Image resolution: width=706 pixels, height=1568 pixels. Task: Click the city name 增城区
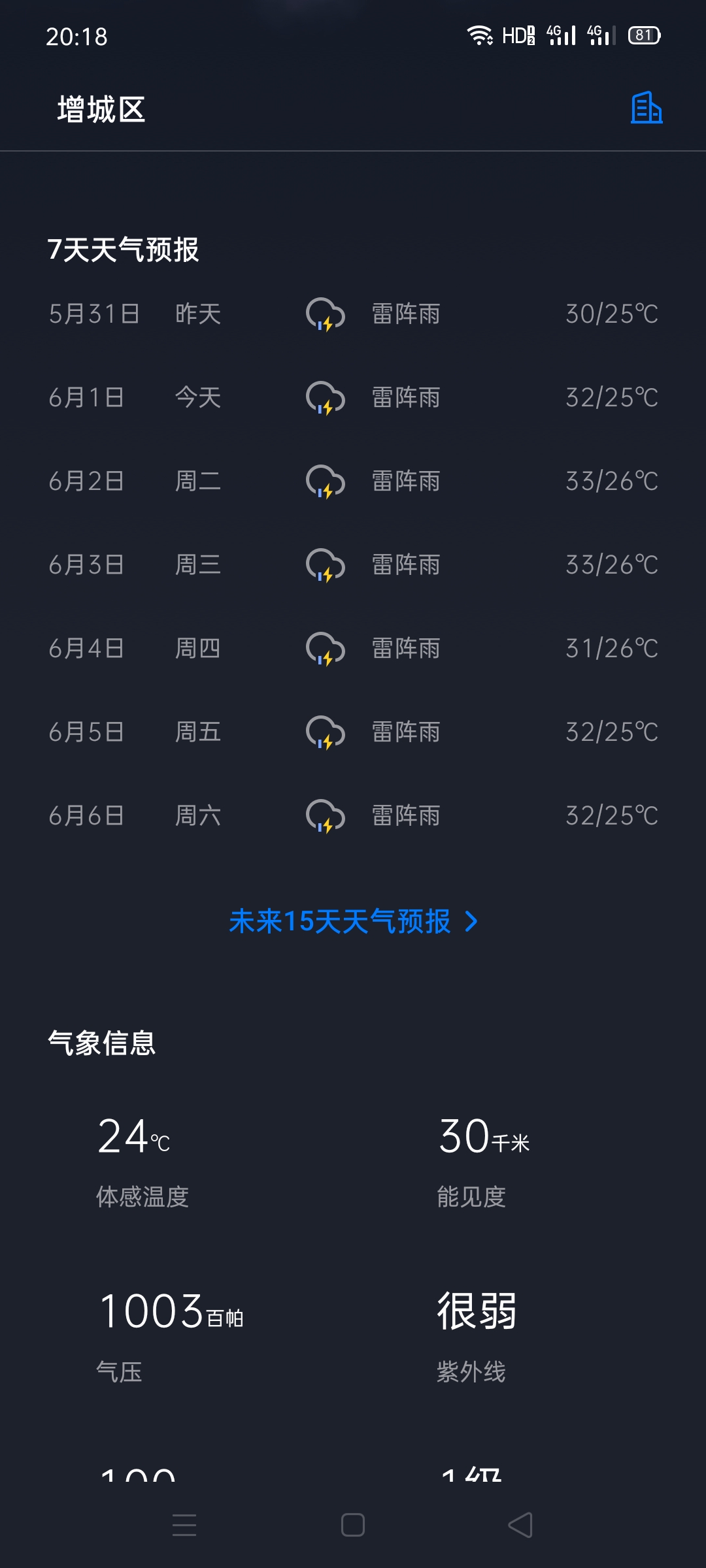click(x=99, y=108)
